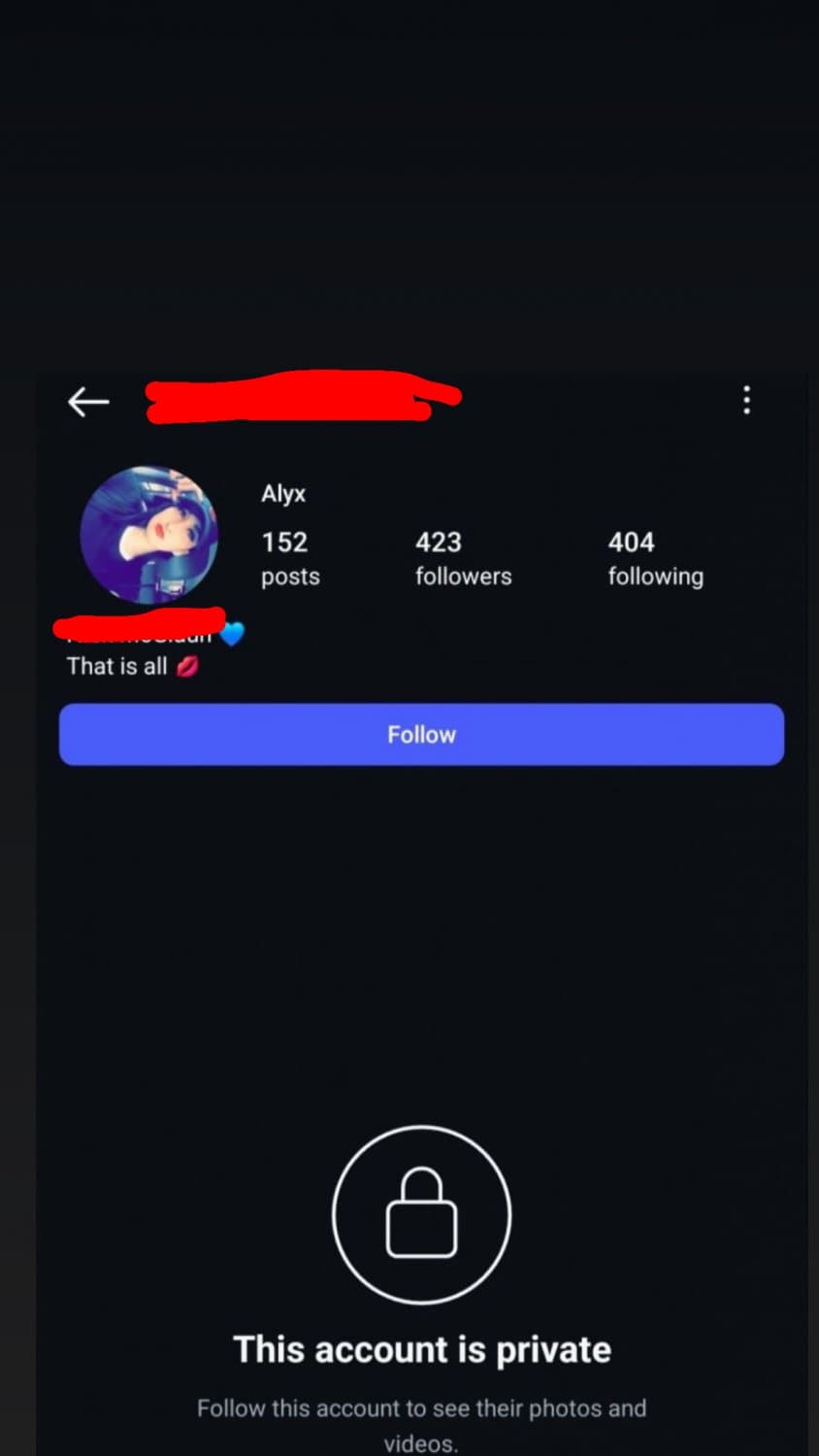The height and width of the screenshot is (1456, 819).
Task: Tap the lock icon on private account notice
Action: (x=421, y=1213)
